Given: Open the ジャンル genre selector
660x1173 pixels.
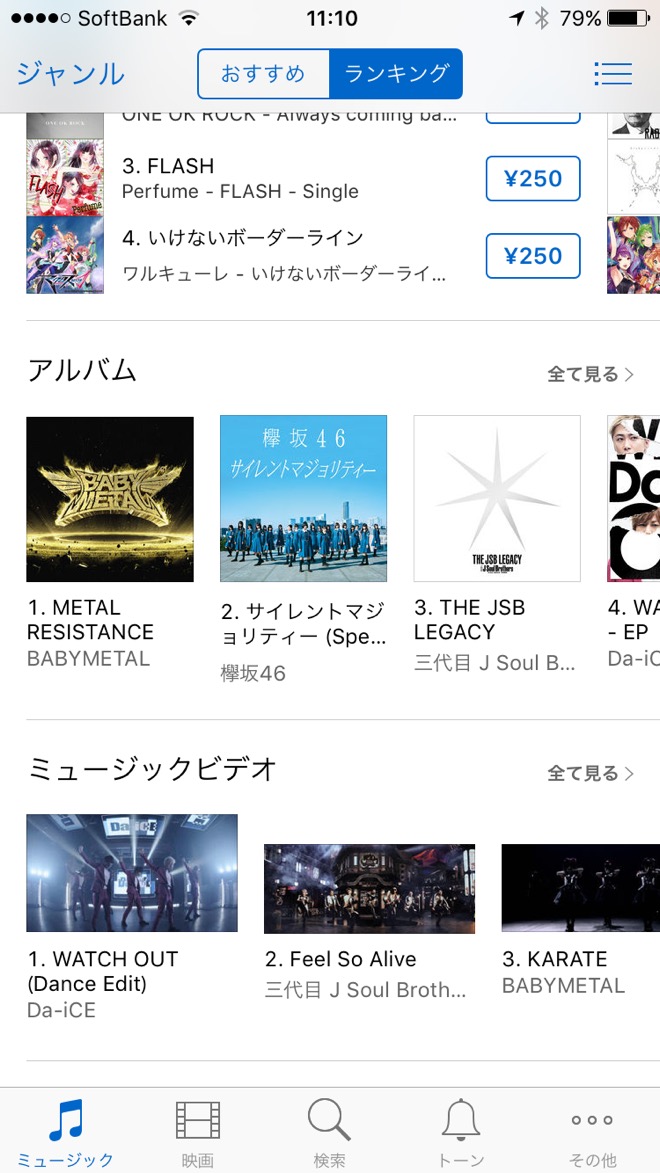Looking at the screenshot, I should [70, 73].
